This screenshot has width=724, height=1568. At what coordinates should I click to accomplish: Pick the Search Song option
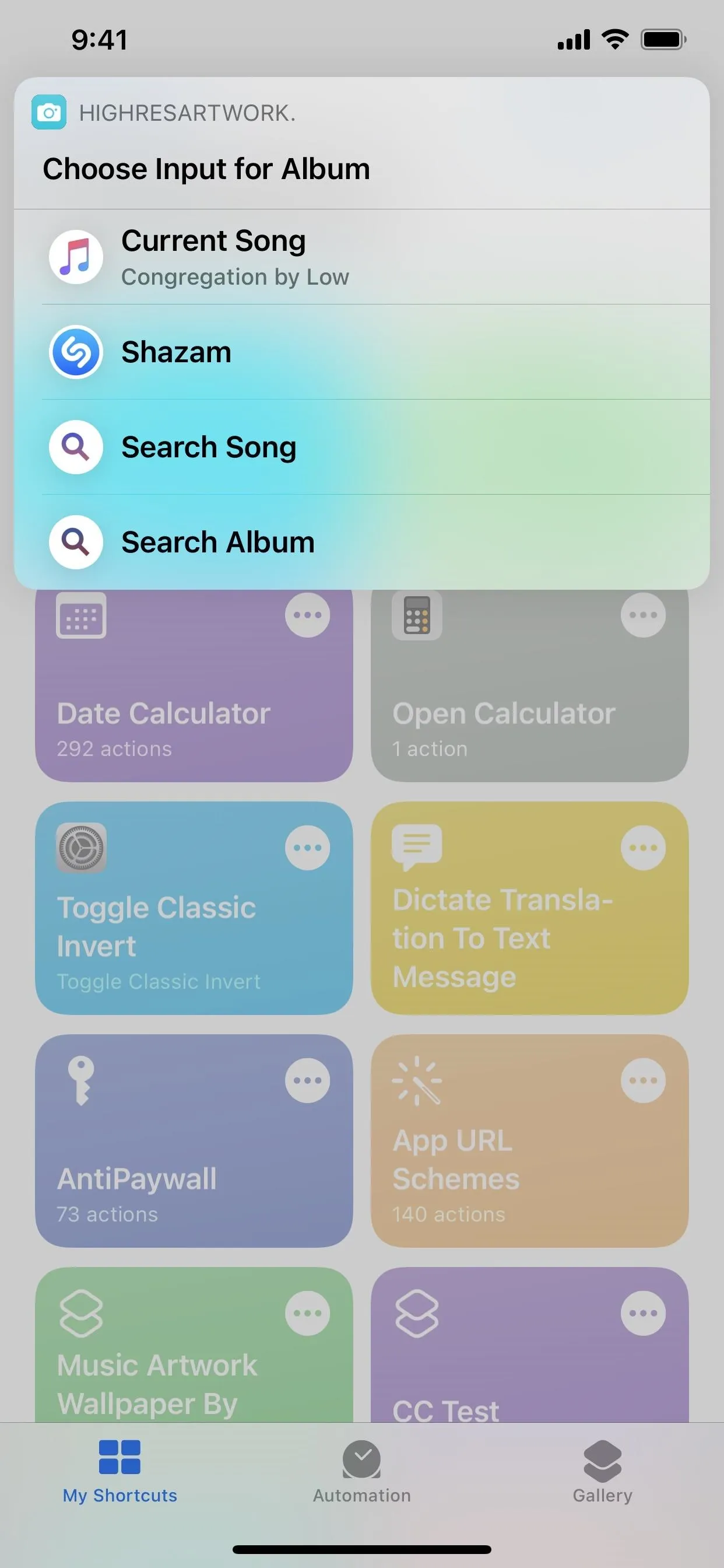click(362, 447)
